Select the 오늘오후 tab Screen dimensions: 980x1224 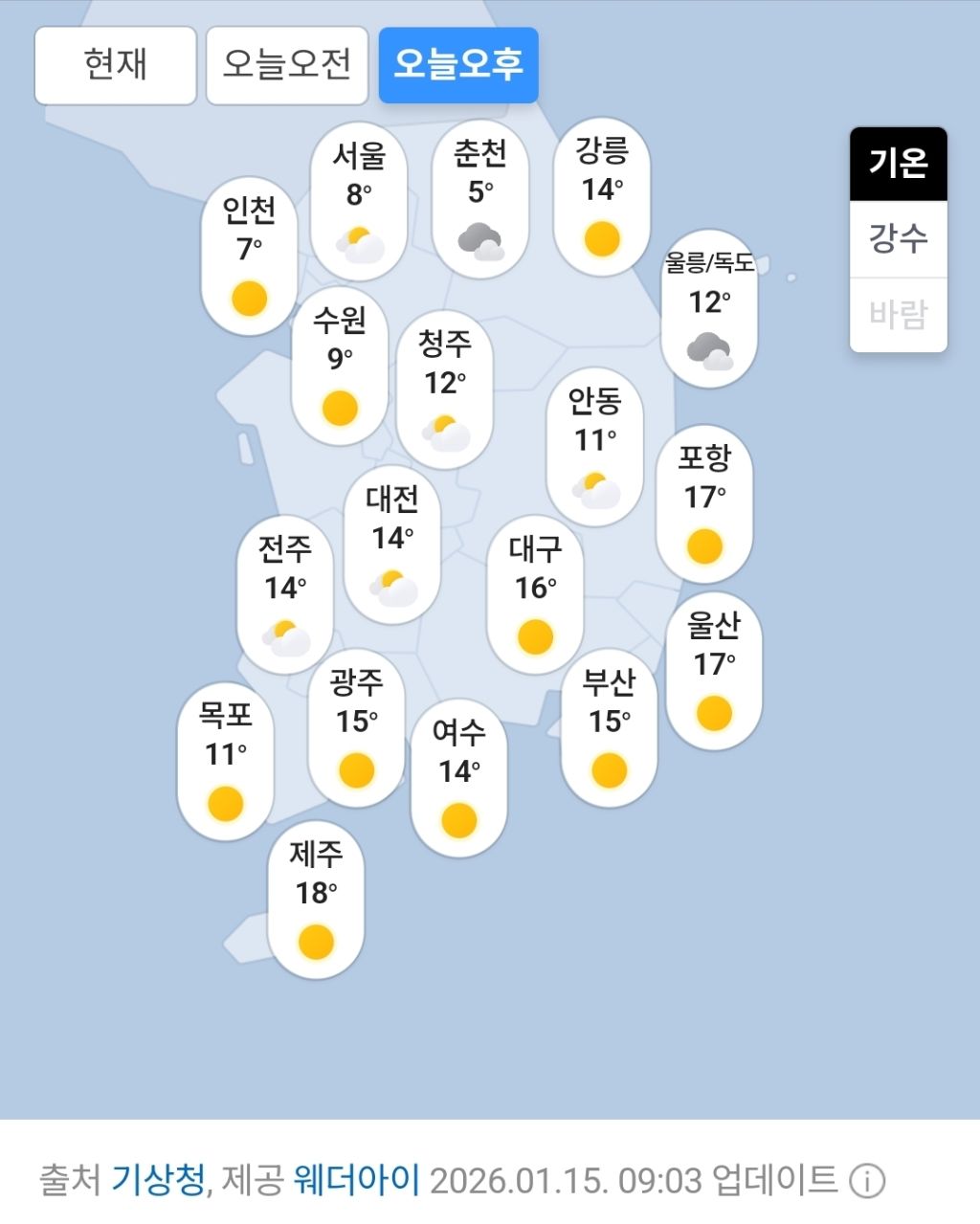(x=458, y=65)
